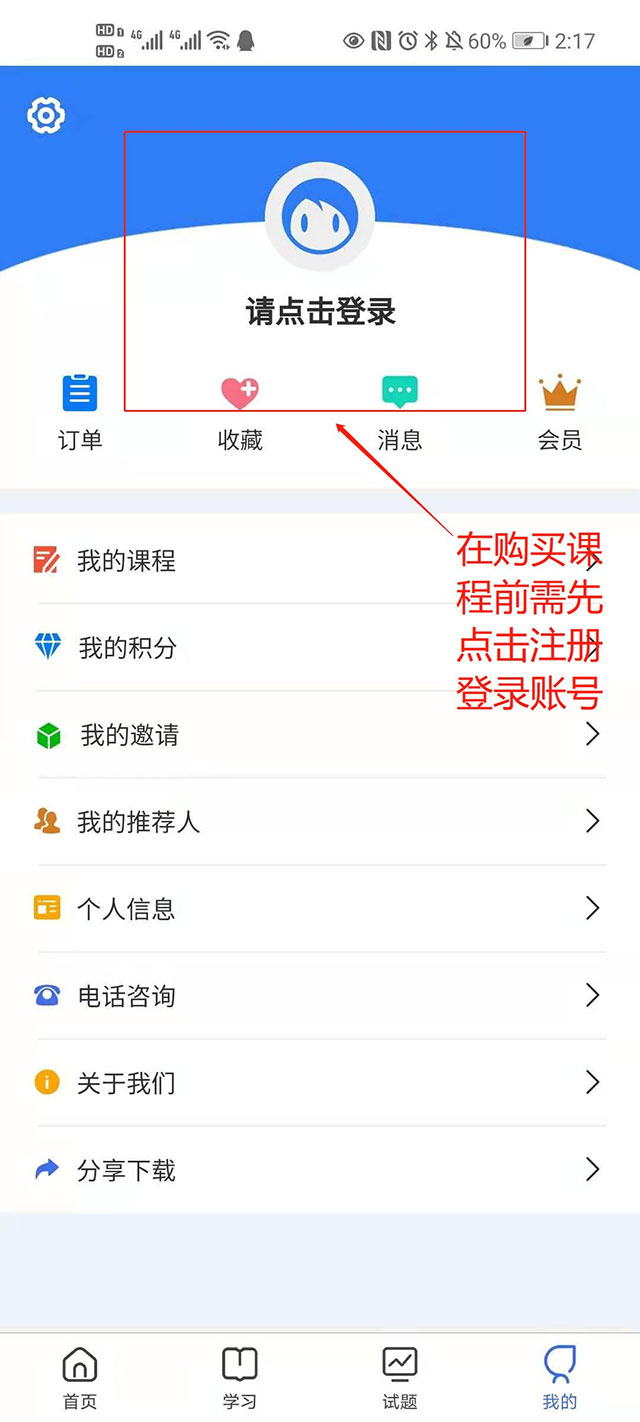The width and height of the screenshot is (640, 1422).
Task: Open the 分享下载 row
Action: point(320,1170)
